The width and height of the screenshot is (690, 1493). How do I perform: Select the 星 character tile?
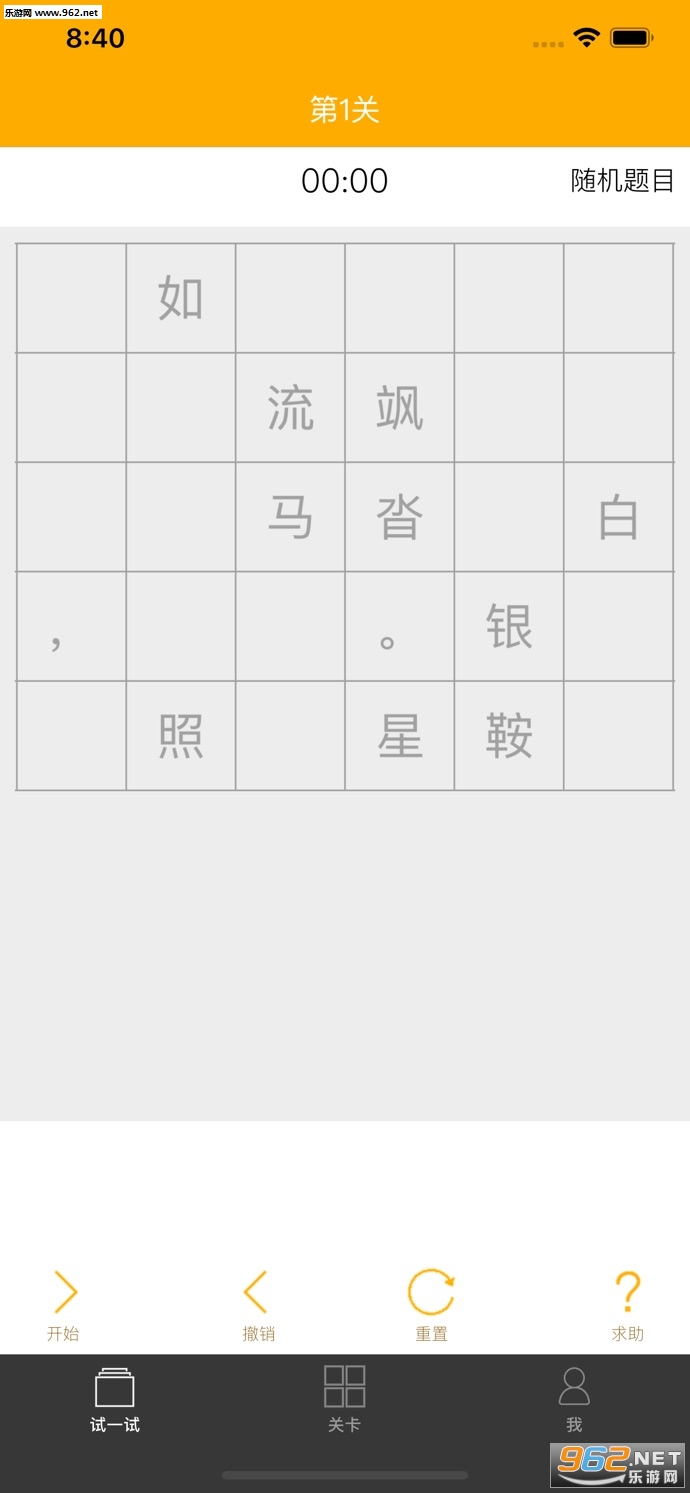[x=400, y=736]
